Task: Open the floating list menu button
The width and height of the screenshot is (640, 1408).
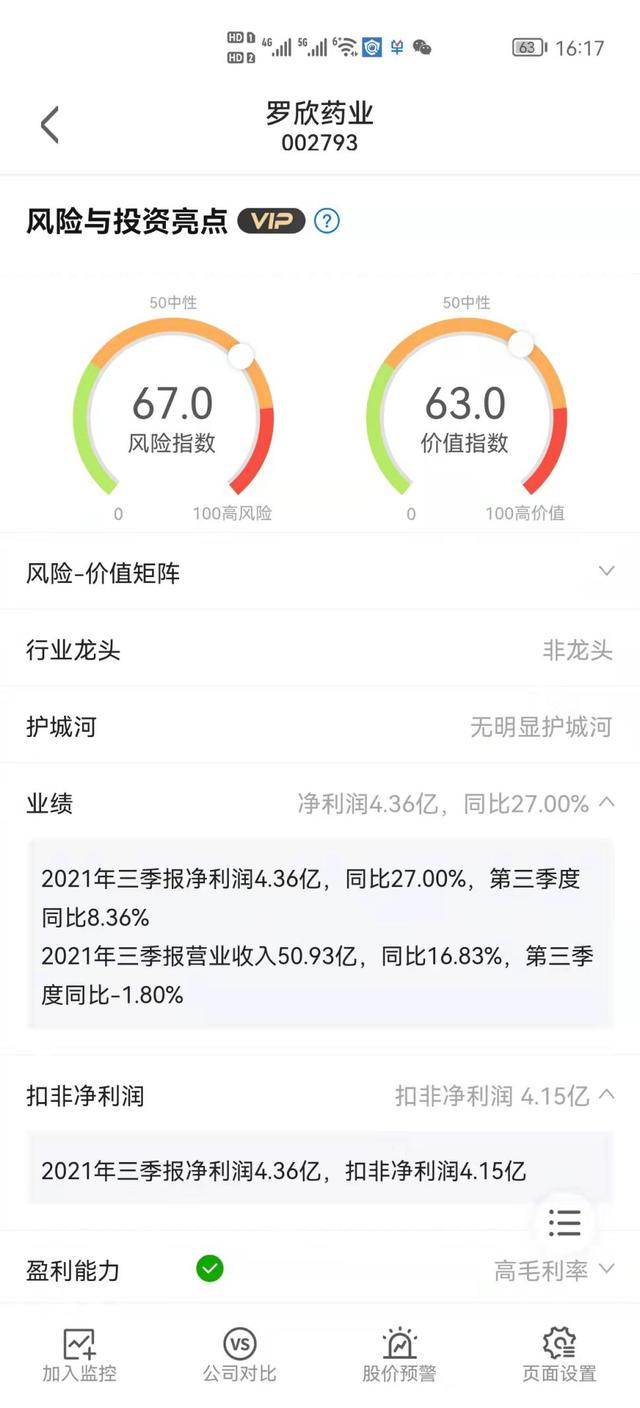Action: [565, 1222]
